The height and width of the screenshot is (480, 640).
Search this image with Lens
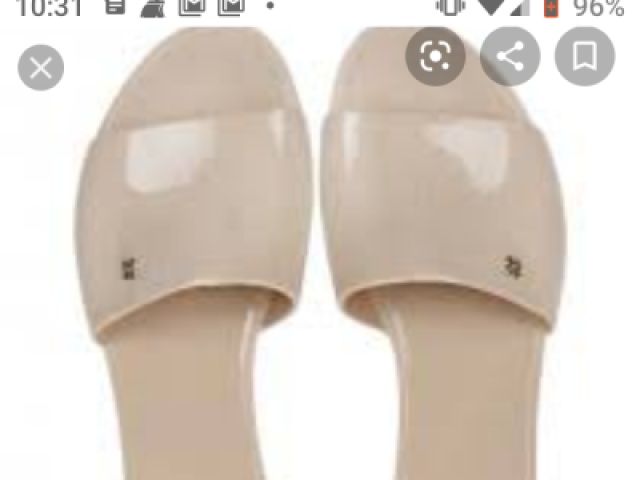click(435, 56)
